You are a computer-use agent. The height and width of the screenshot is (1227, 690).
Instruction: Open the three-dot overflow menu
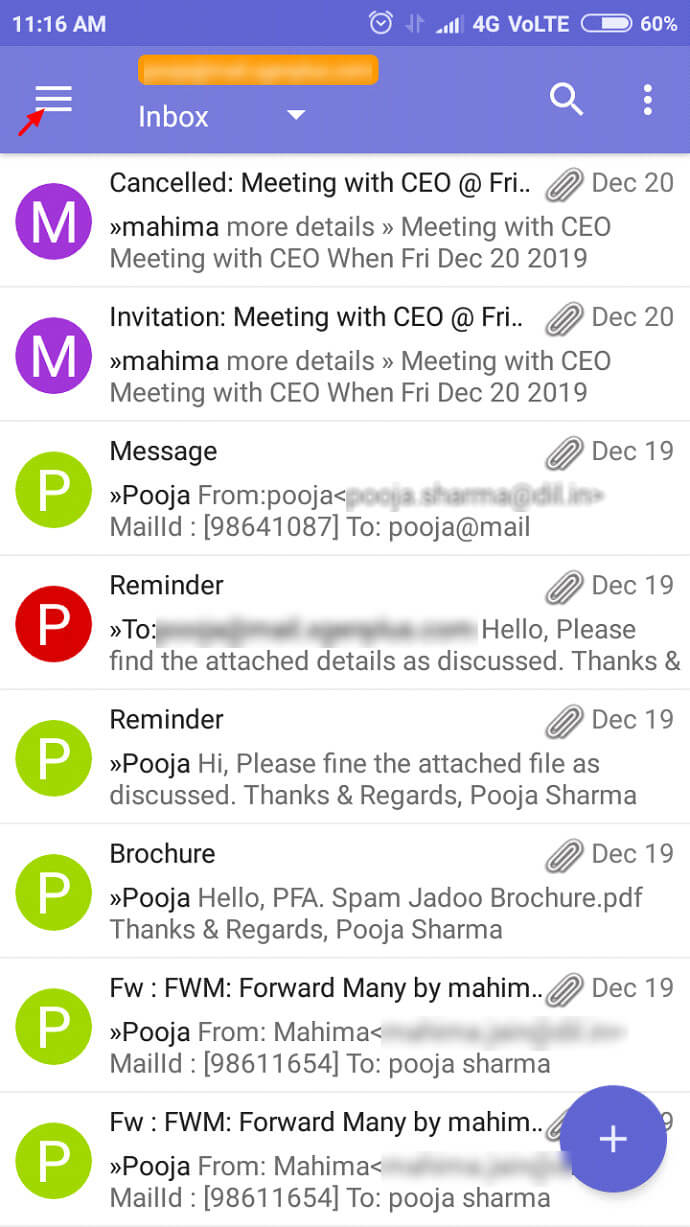[648, 99]
